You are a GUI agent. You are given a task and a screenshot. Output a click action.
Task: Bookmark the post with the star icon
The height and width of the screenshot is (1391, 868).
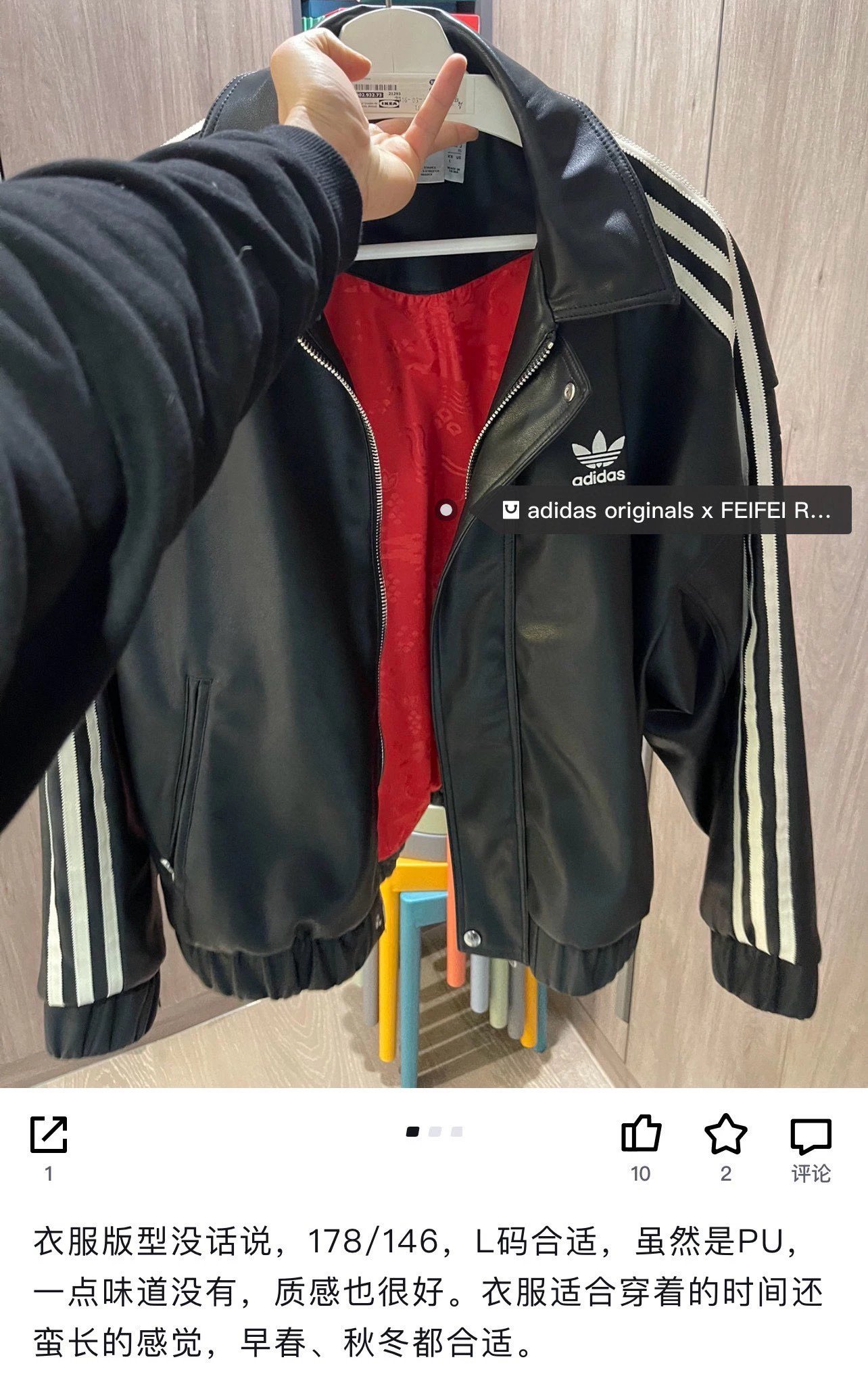[x=725, y=1134]
